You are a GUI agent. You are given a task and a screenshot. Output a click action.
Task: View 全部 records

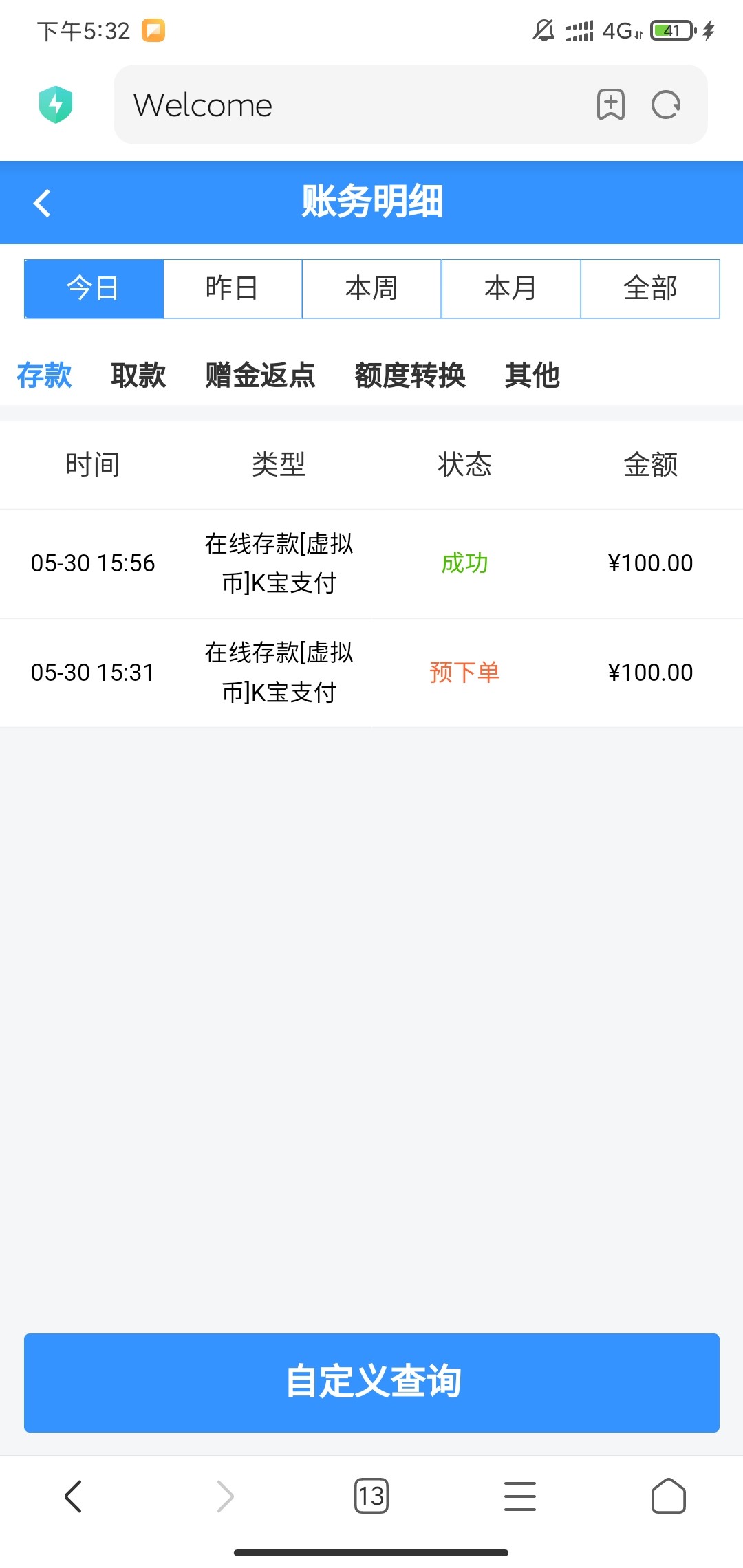coord(650,289)
